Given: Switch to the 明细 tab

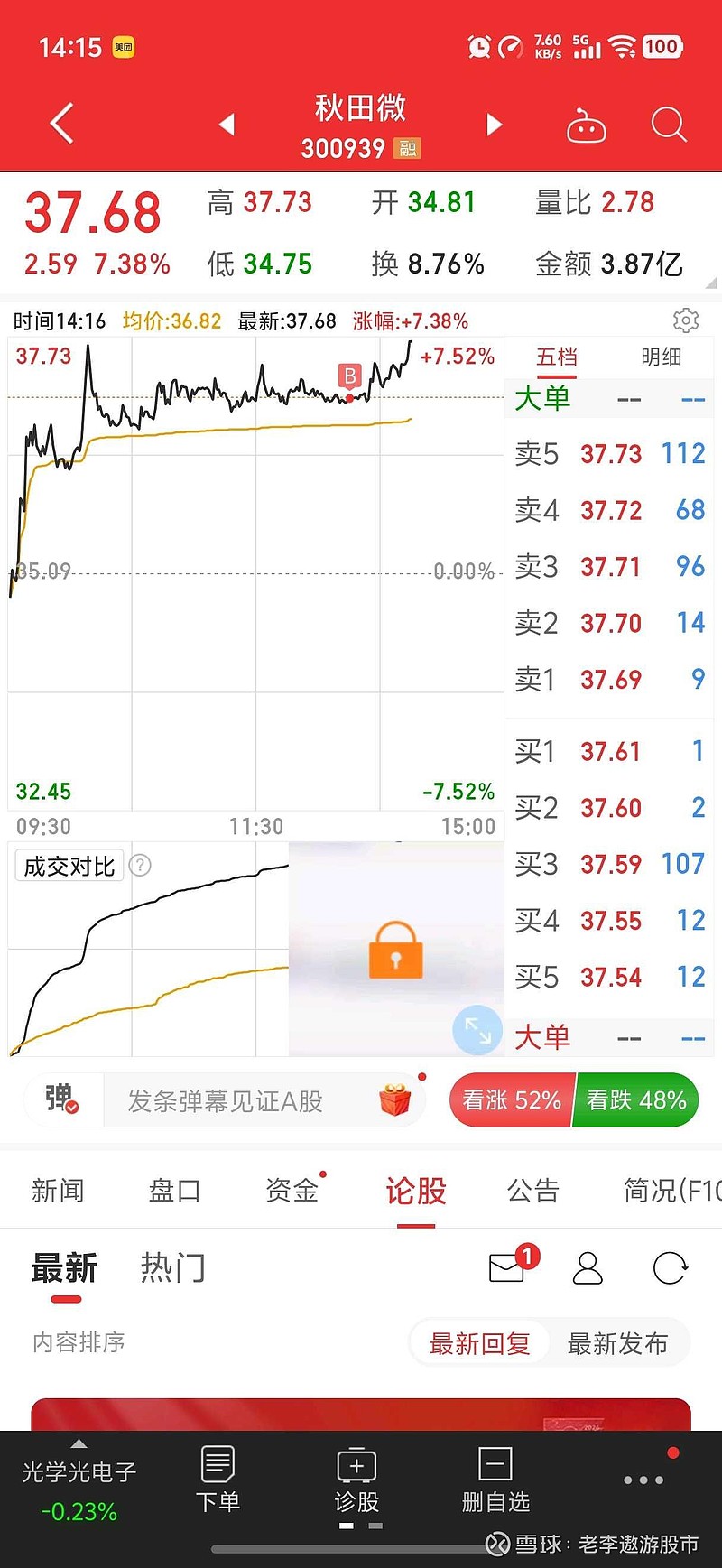Looking at the screenshot, I should [661, 357].
